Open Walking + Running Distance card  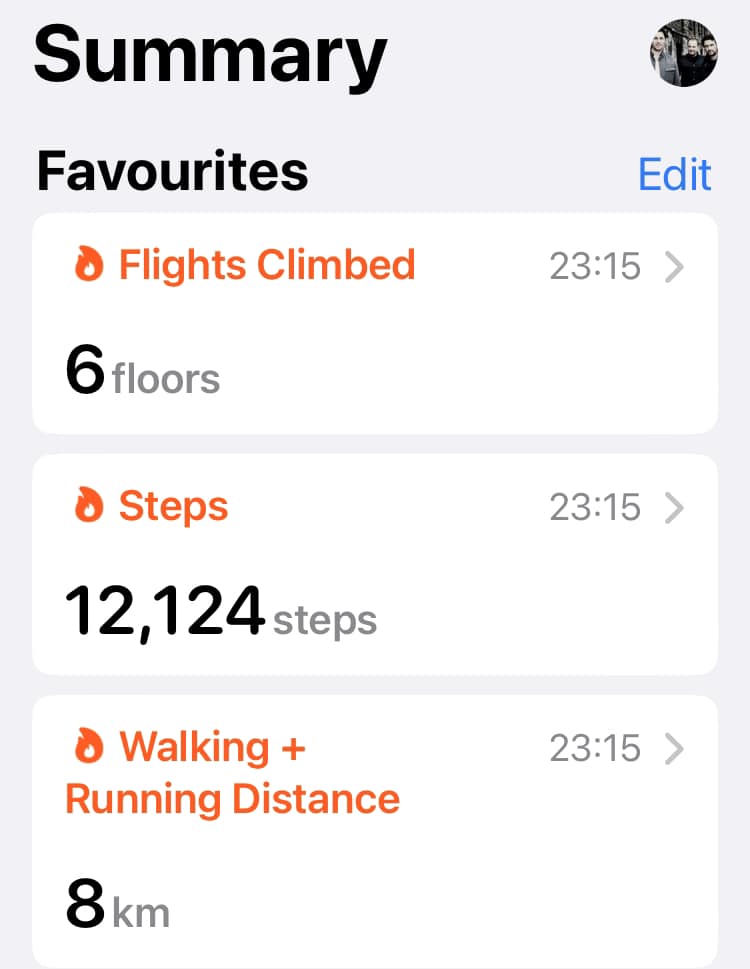click(375, 830)
